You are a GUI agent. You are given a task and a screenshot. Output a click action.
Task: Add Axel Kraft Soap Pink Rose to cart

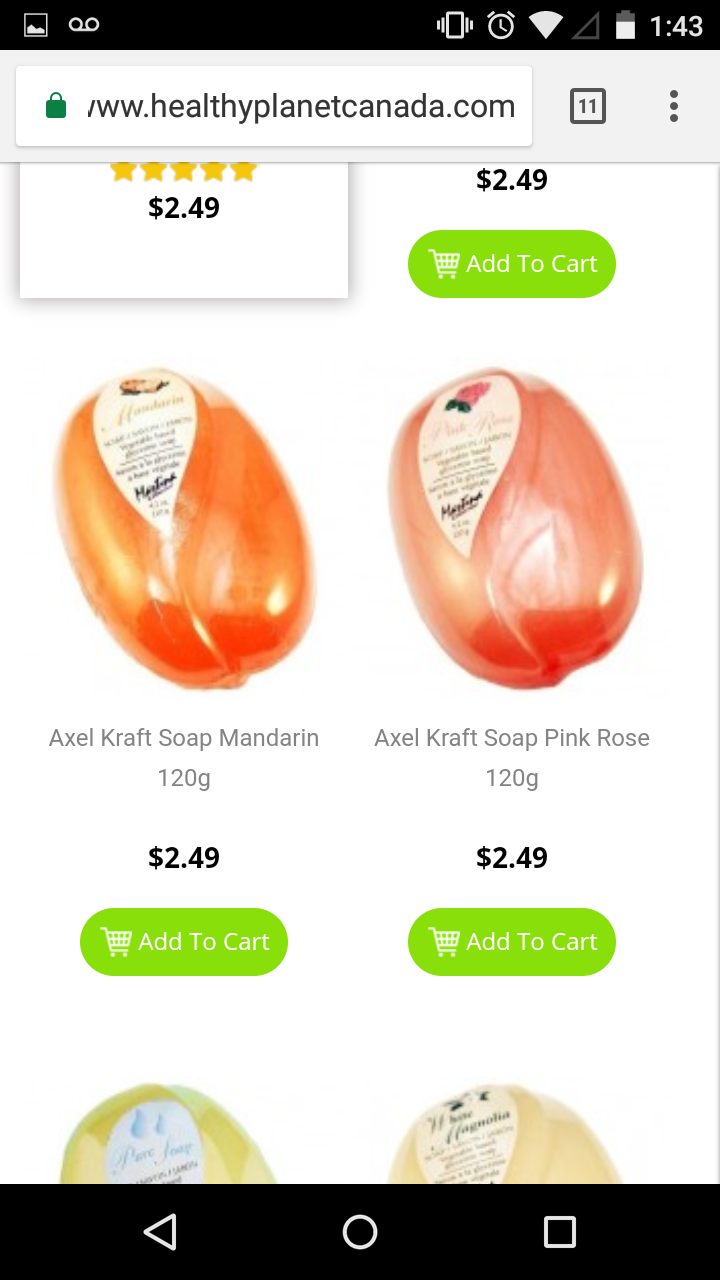pyautogui.click(x=512, y=942)
